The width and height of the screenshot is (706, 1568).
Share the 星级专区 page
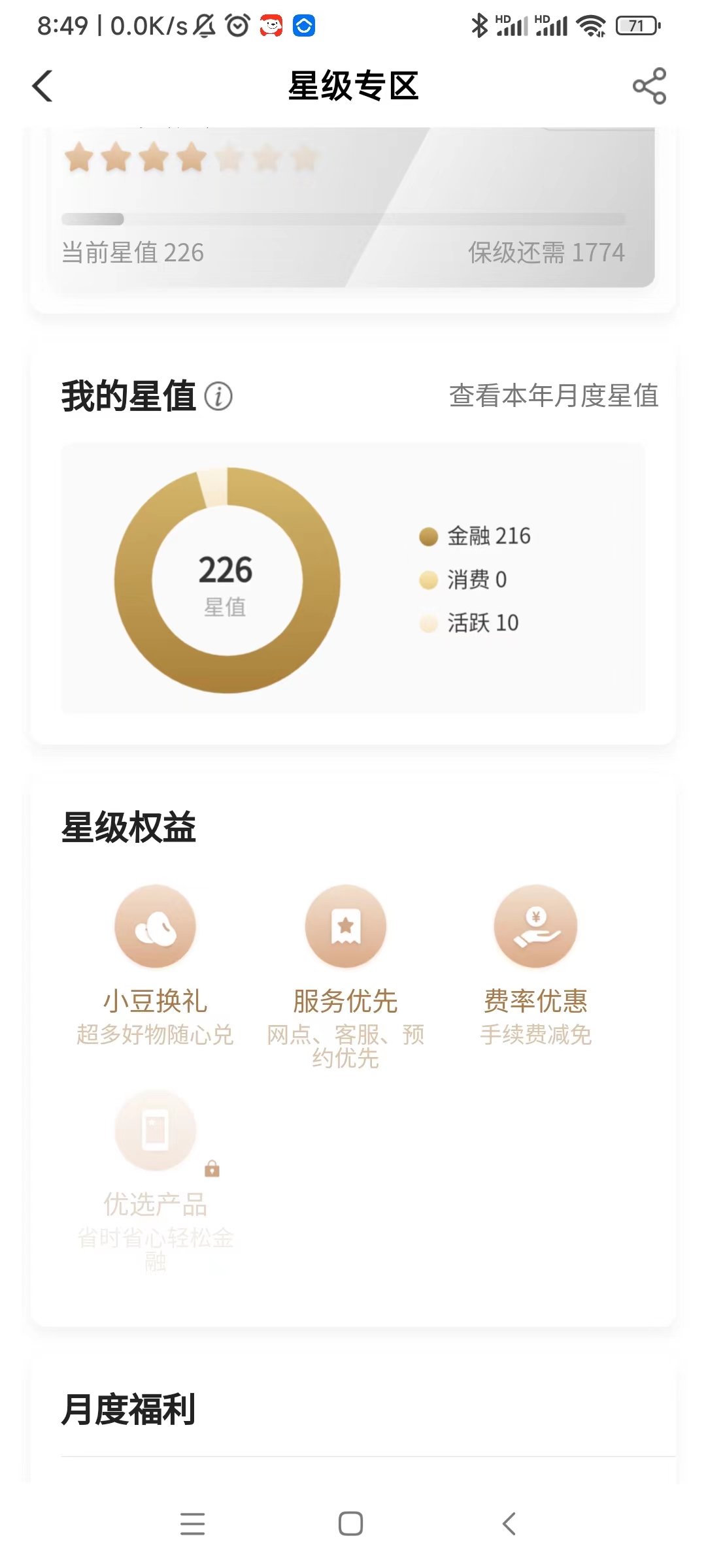648,86
